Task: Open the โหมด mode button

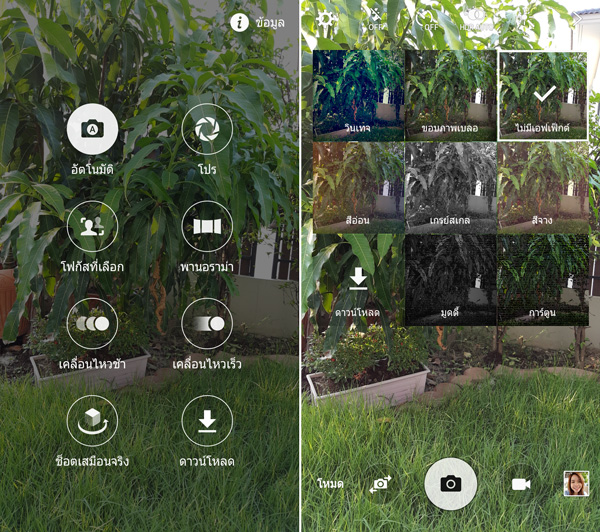Action: (x=331, y=484)
